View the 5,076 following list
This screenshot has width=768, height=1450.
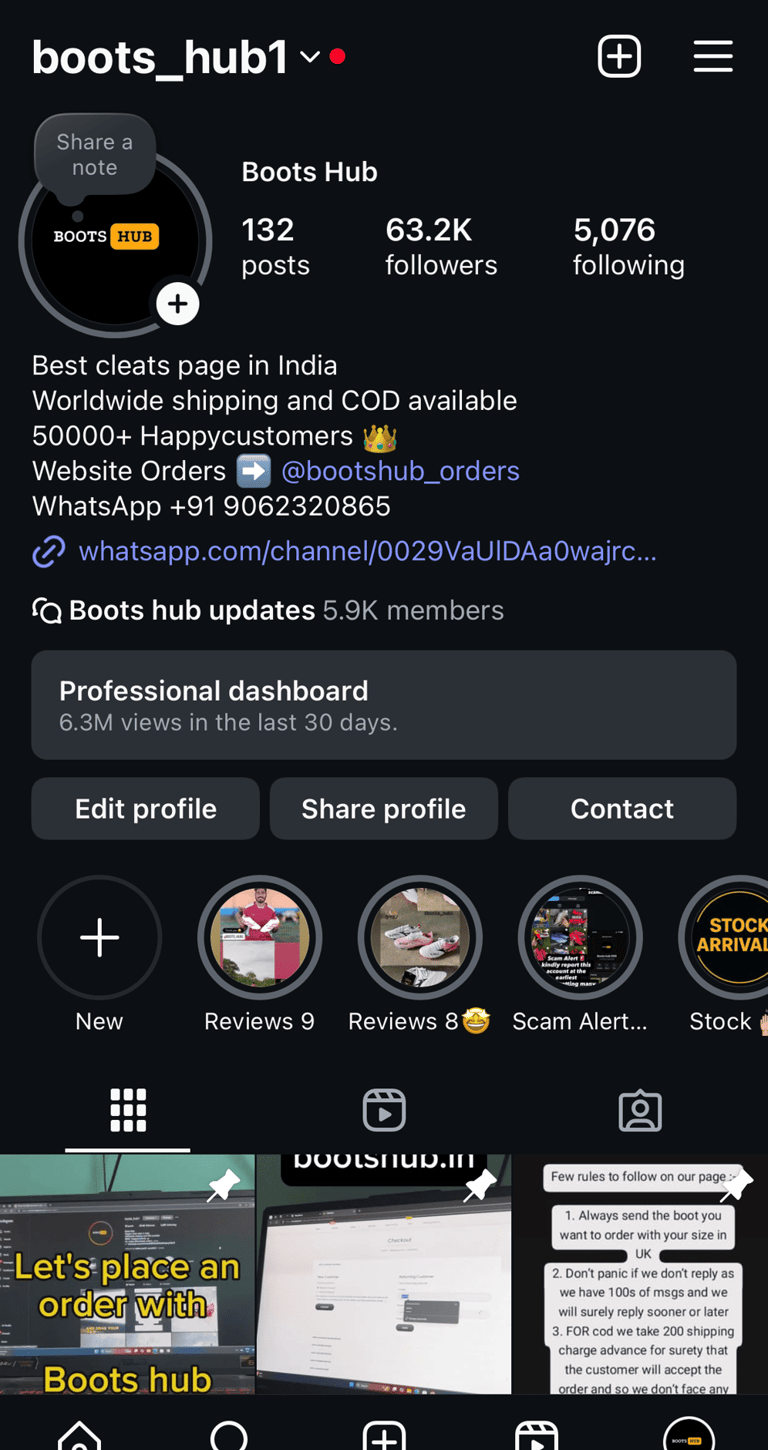[x=628, y=246]
